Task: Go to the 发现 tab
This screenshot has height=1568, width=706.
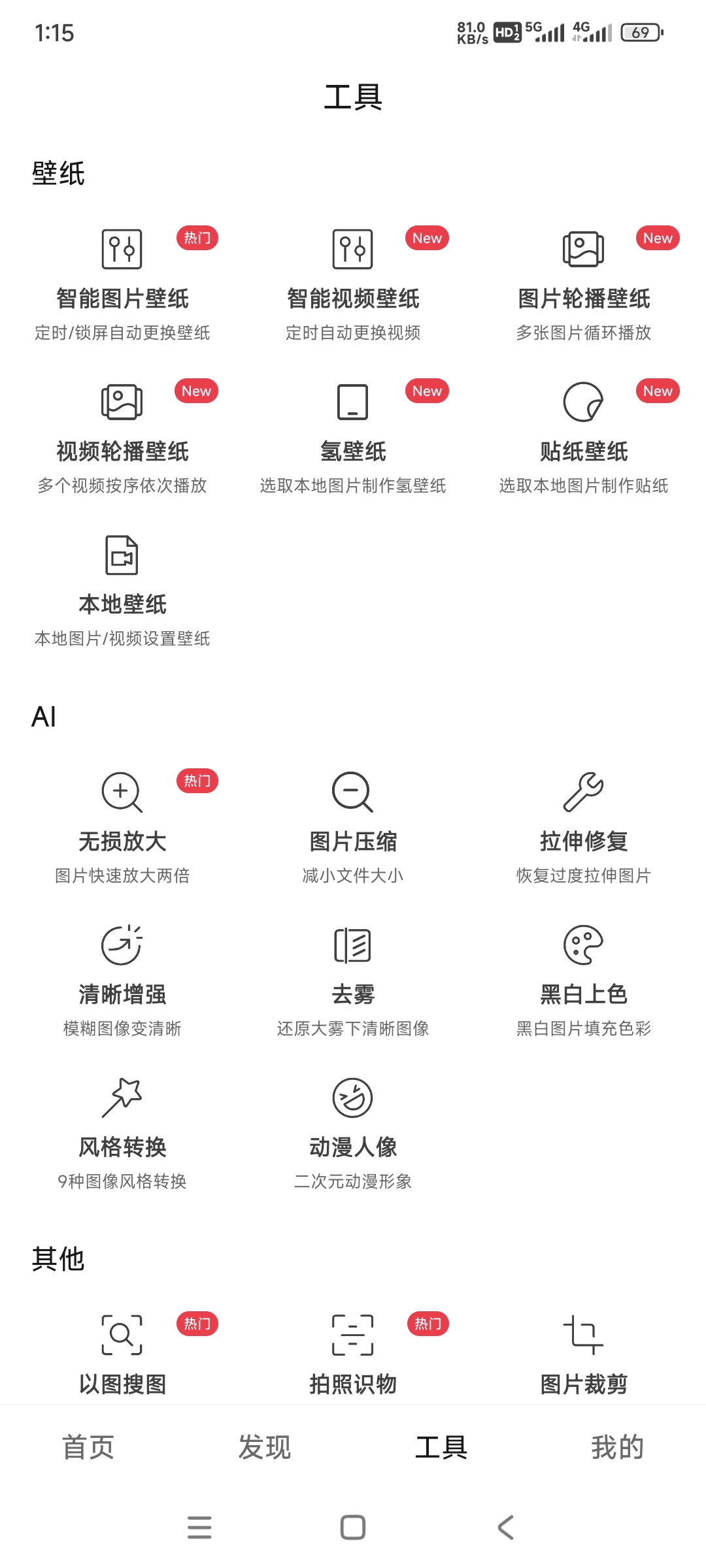Action: [x=265, y=1447]
